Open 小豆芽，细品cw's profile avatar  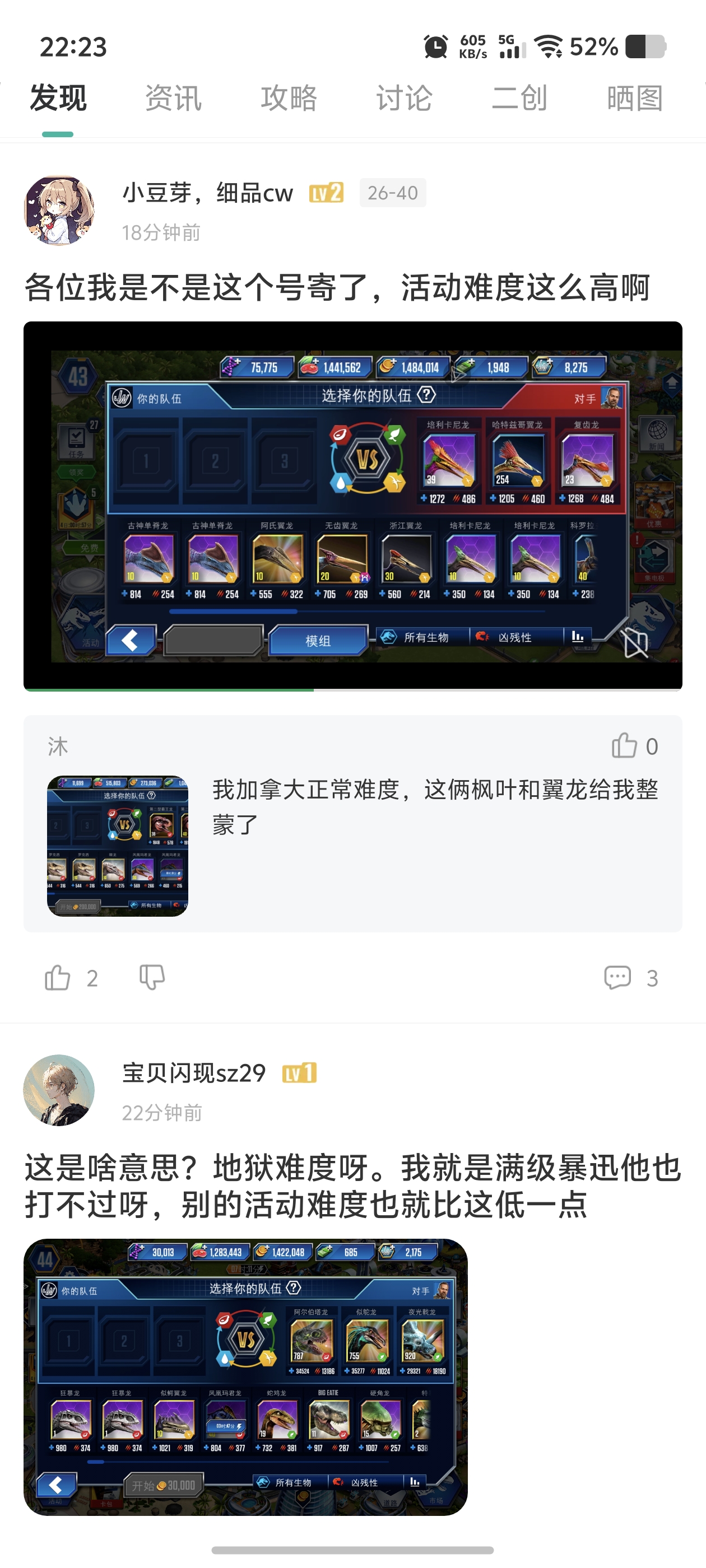[x=59, y=211]
